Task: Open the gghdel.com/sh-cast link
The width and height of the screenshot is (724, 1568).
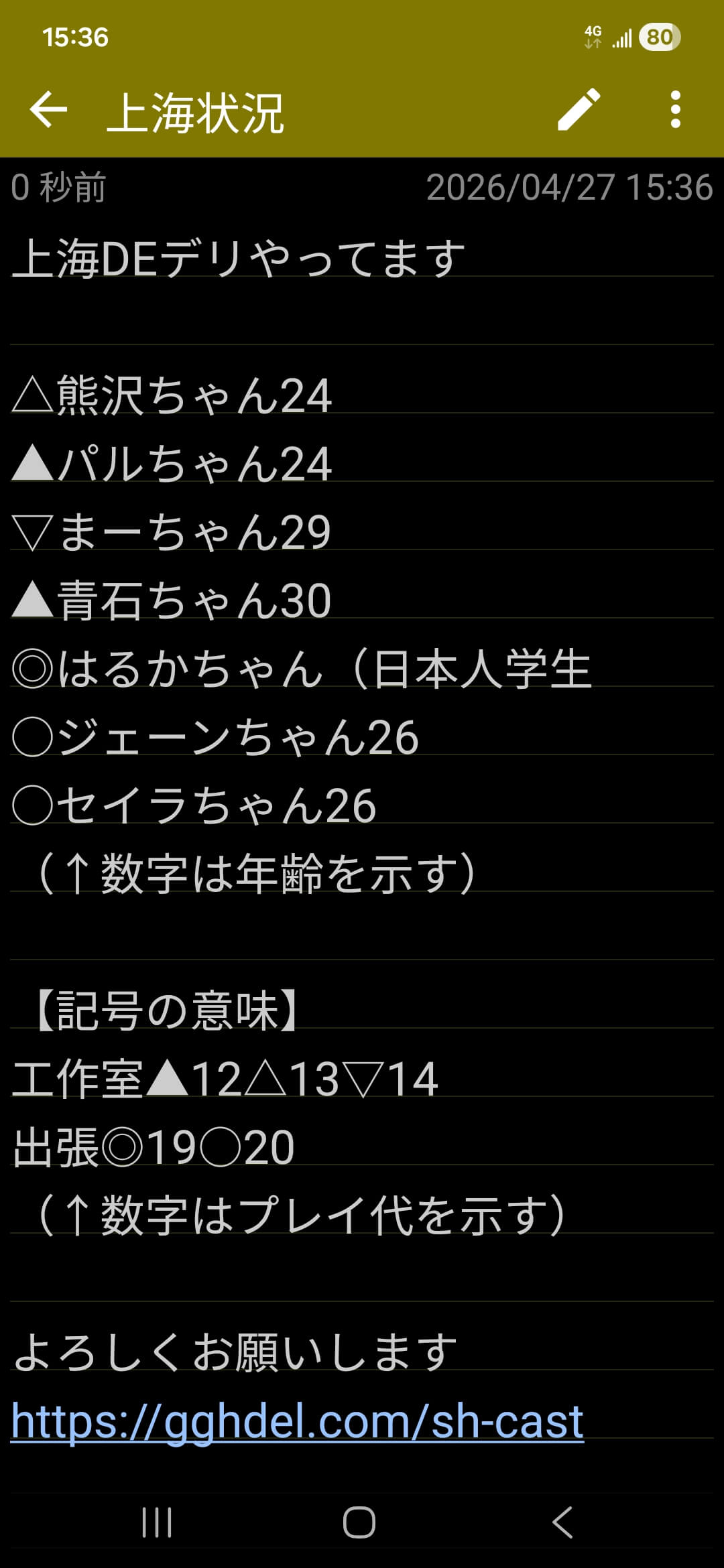Action: 297,1421
